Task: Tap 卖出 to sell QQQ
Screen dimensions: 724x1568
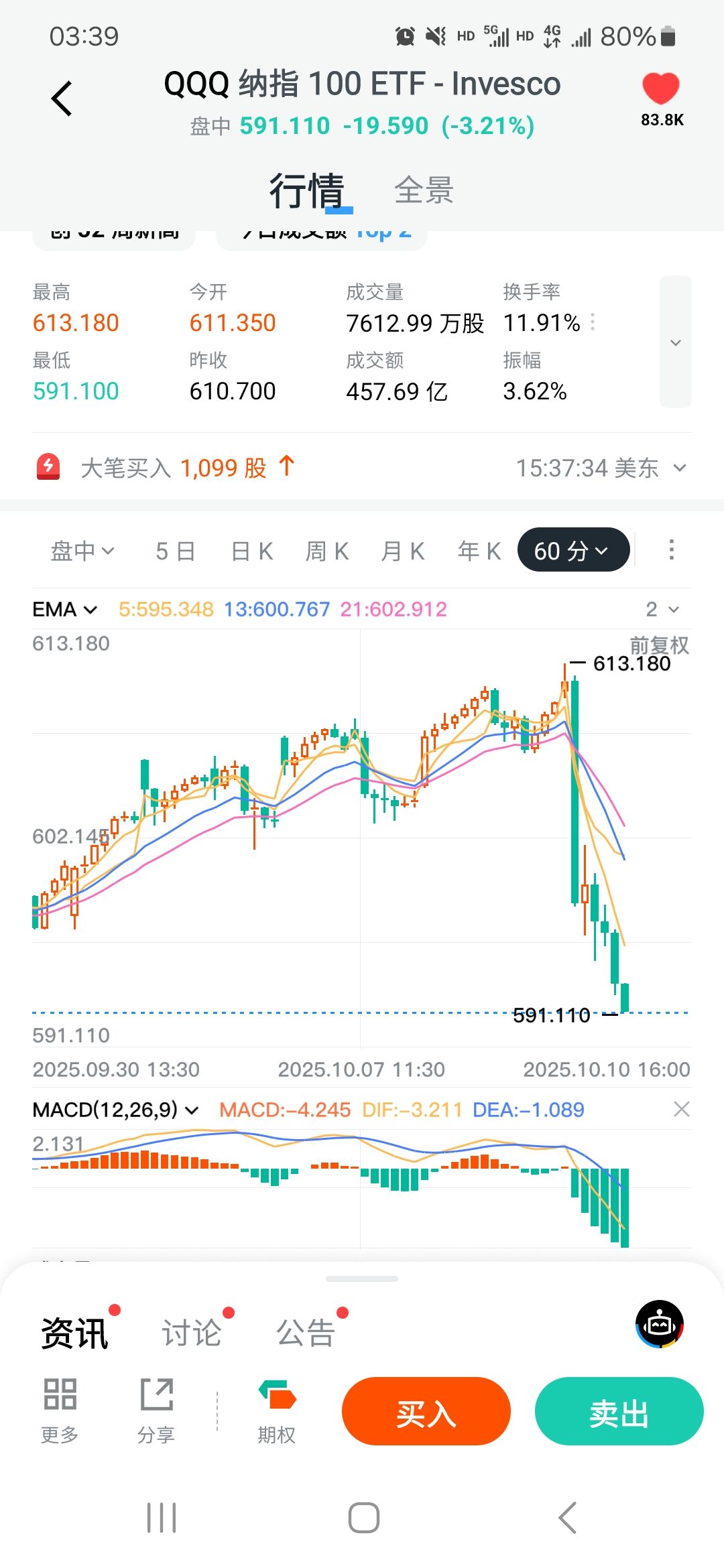Action: pyautogui.click(x=619, y=1411)
